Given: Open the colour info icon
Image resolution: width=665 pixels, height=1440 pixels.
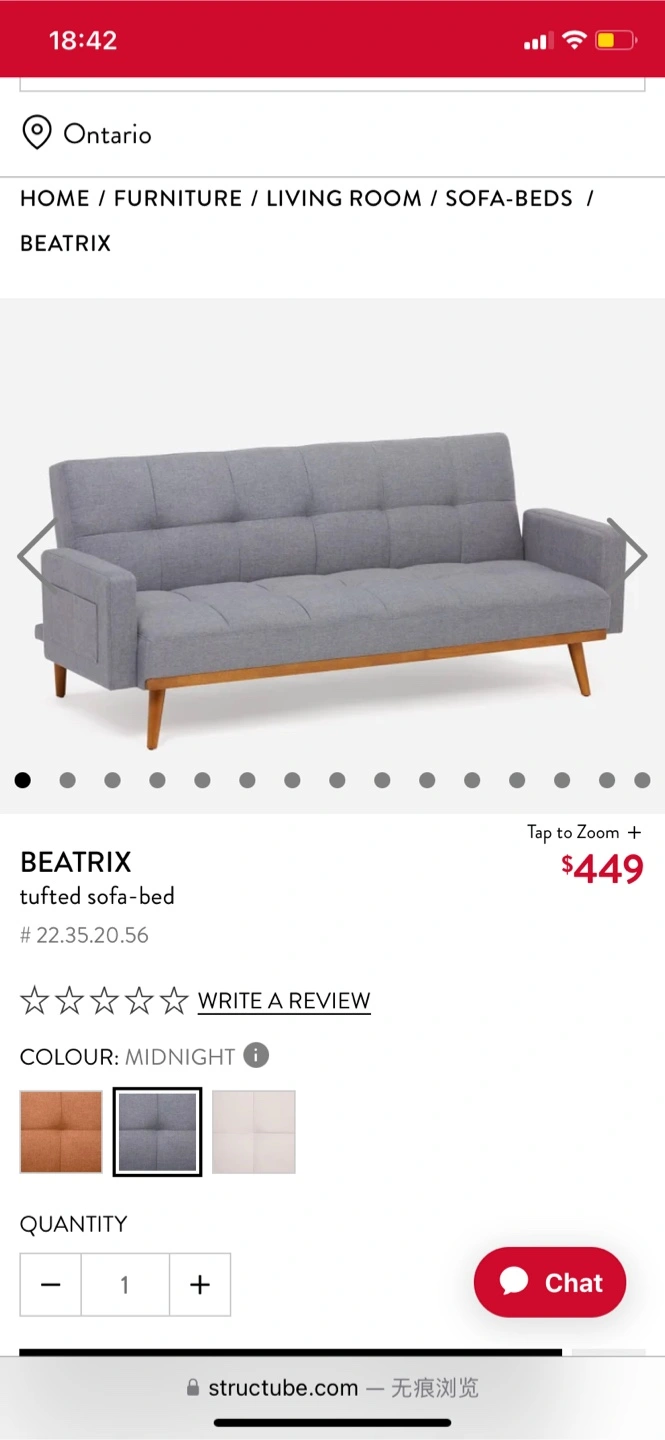Looking at the screenshot, I should (257, 1056).
